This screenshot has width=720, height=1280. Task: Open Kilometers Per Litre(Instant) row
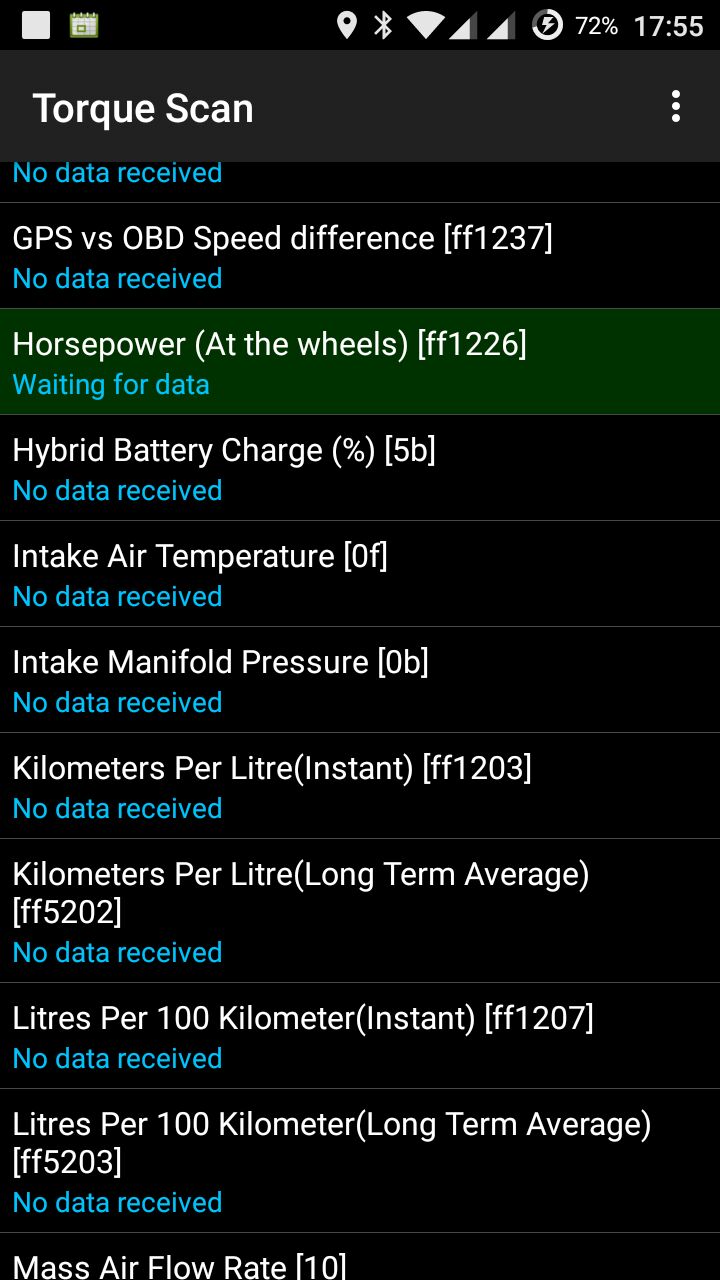pos(360,786)
